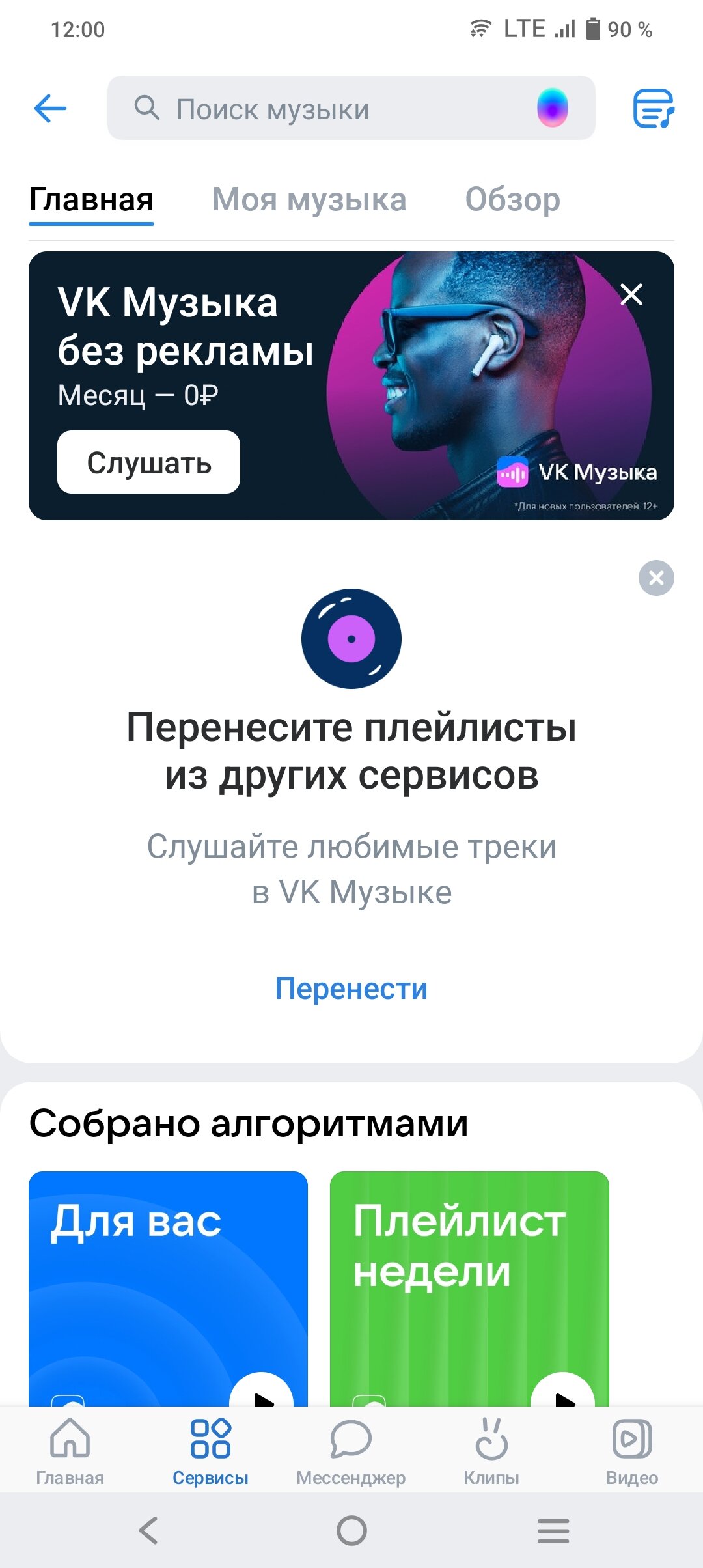
Task: Tap the Слушать button on banner
Action: point(148,462)
